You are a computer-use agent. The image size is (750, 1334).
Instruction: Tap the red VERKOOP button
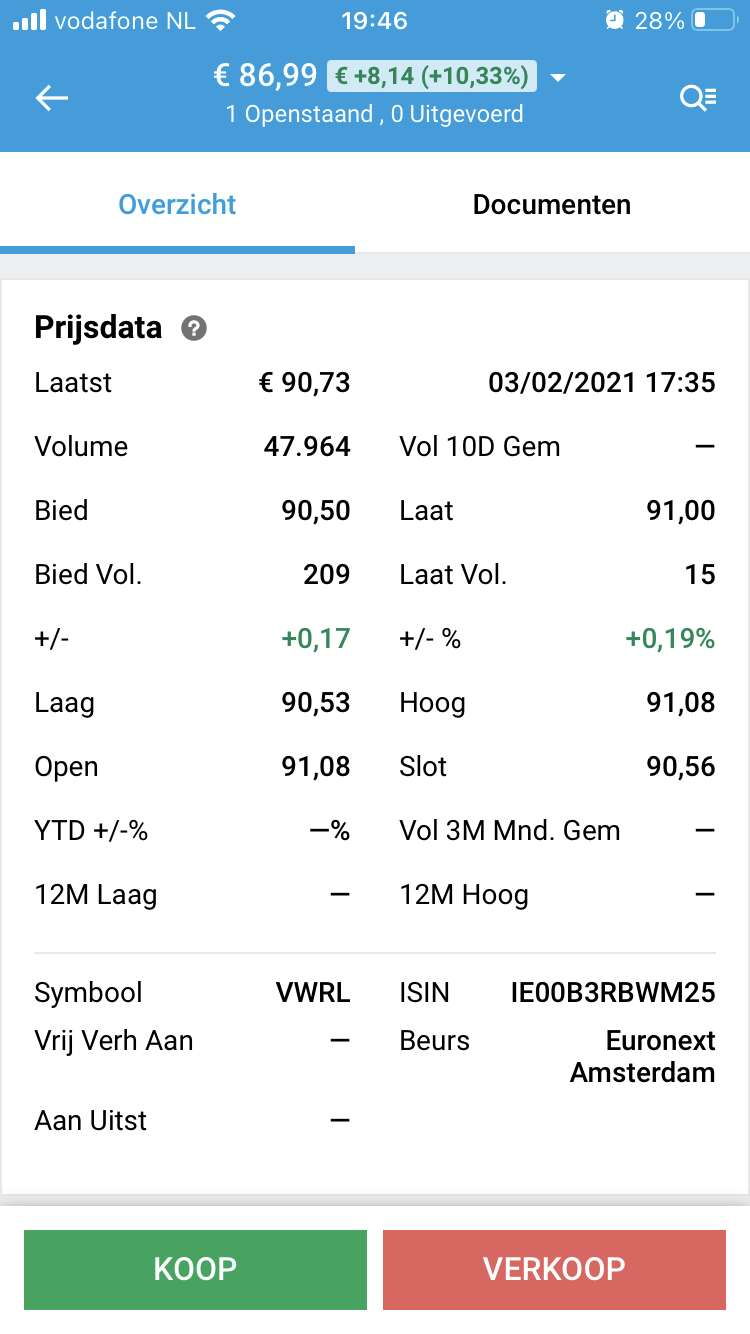coord(554,1269)
